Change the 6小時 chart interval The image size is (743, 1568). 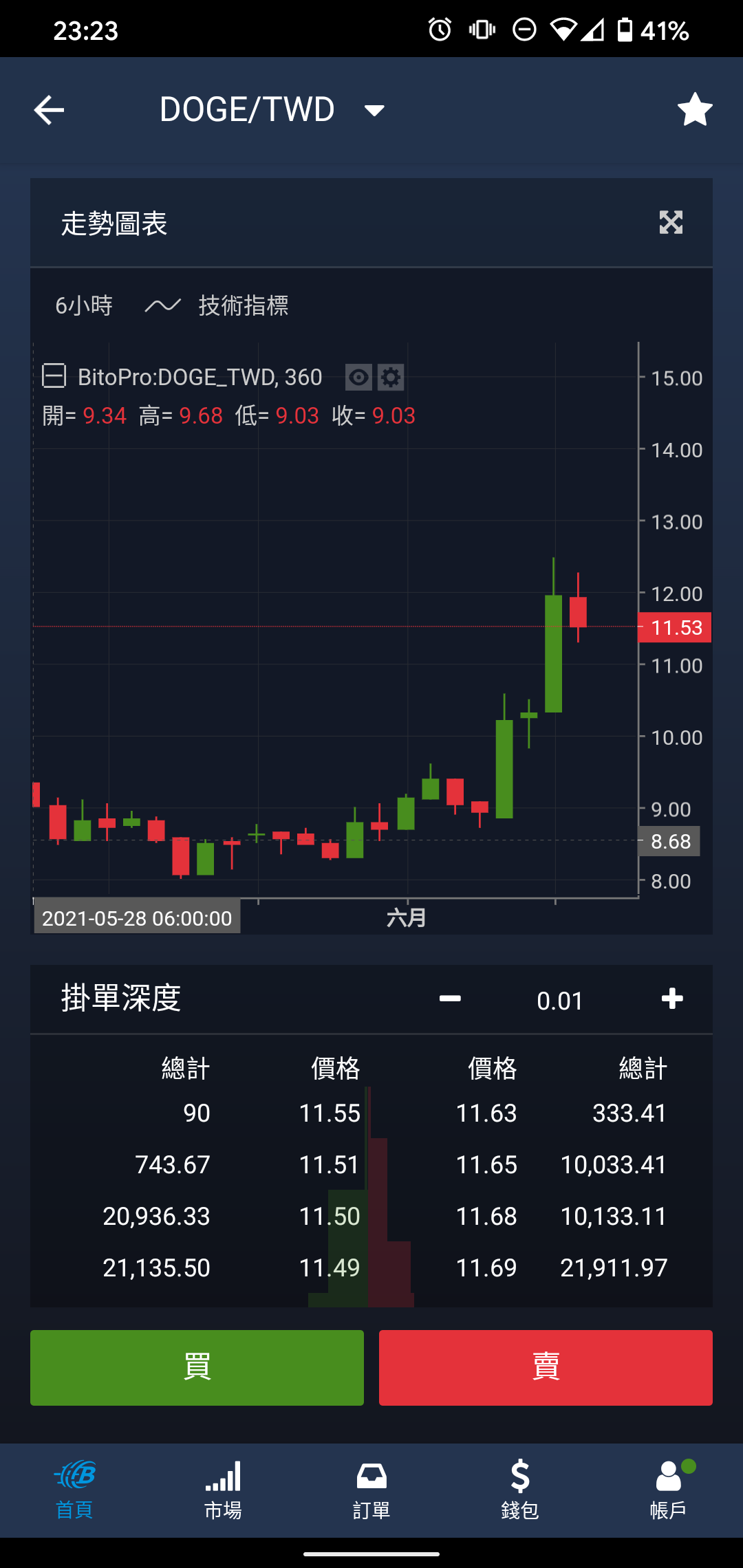84,305
